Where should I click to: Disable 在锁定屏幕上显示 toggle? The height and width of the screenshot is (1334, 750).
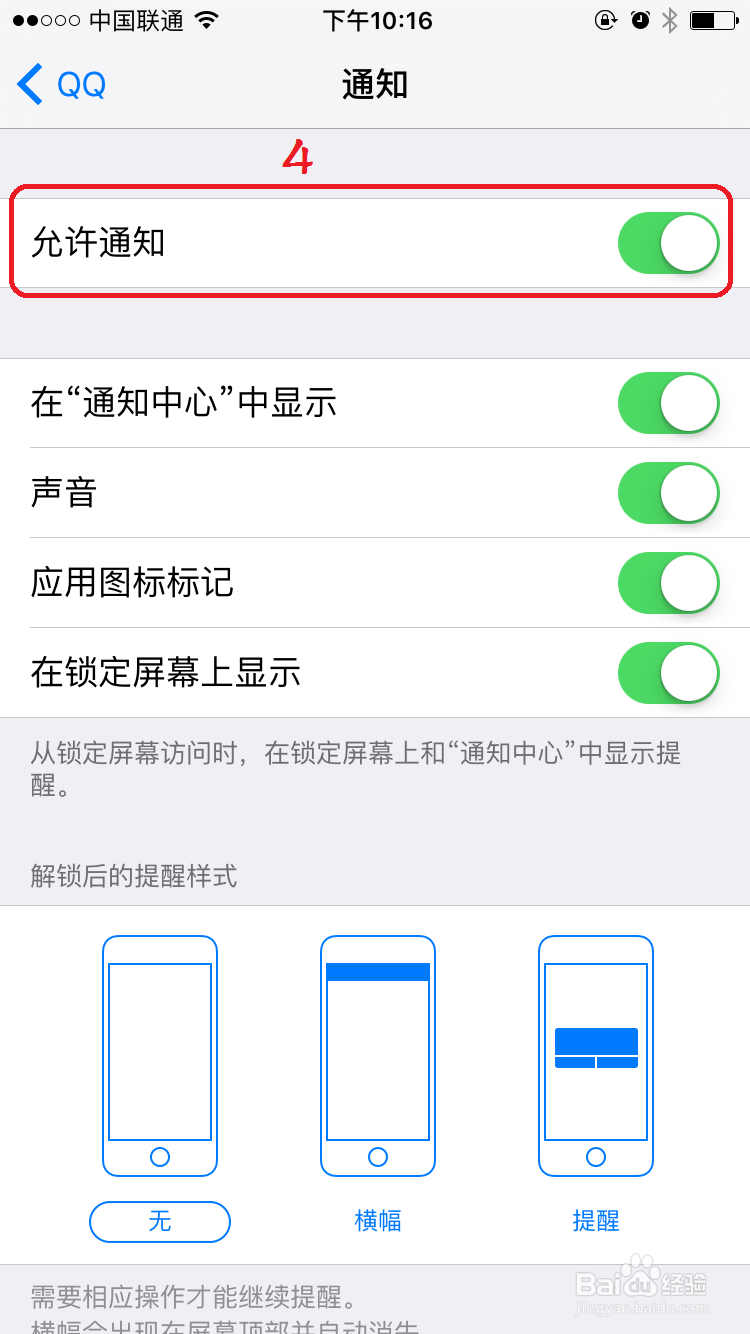tap(668, 673)
